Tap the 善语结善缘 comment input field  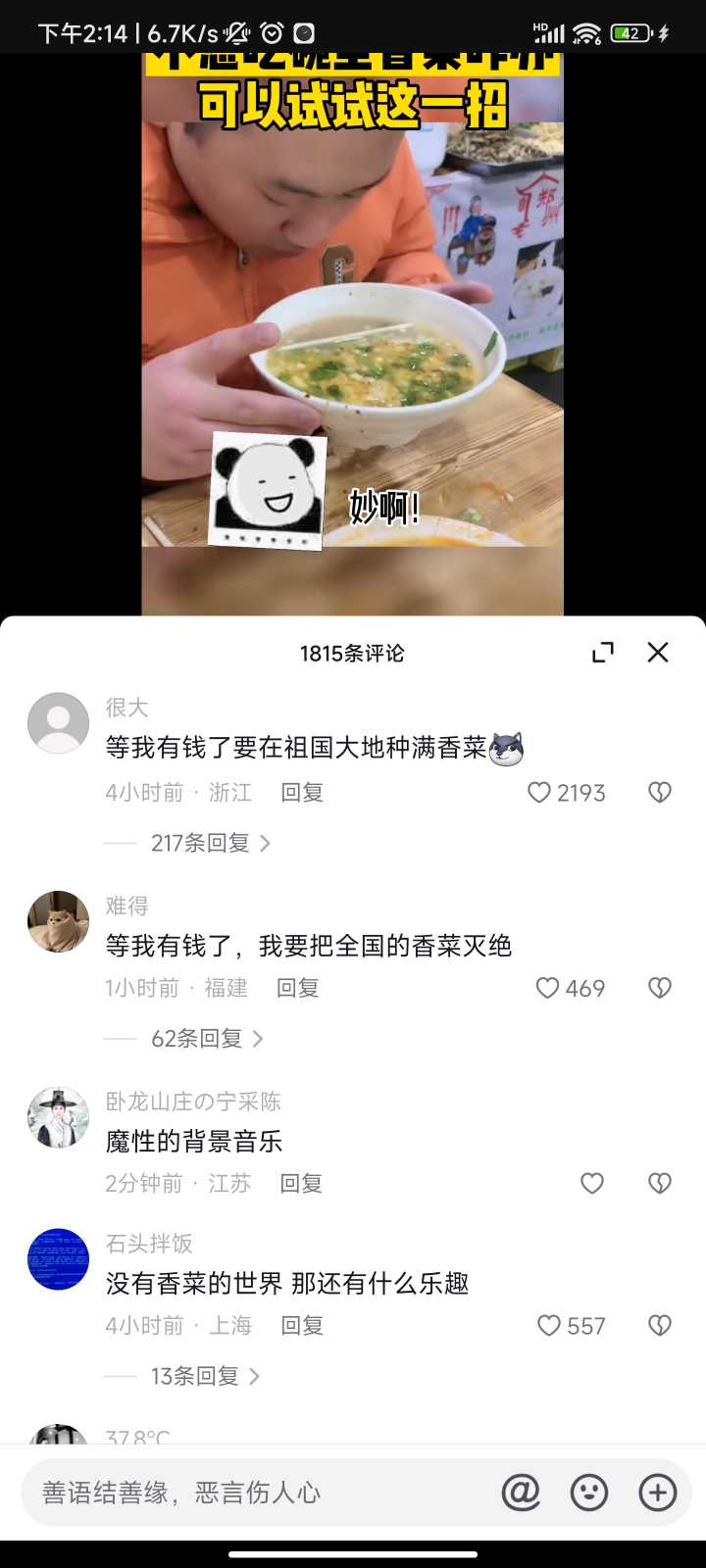260,1493
